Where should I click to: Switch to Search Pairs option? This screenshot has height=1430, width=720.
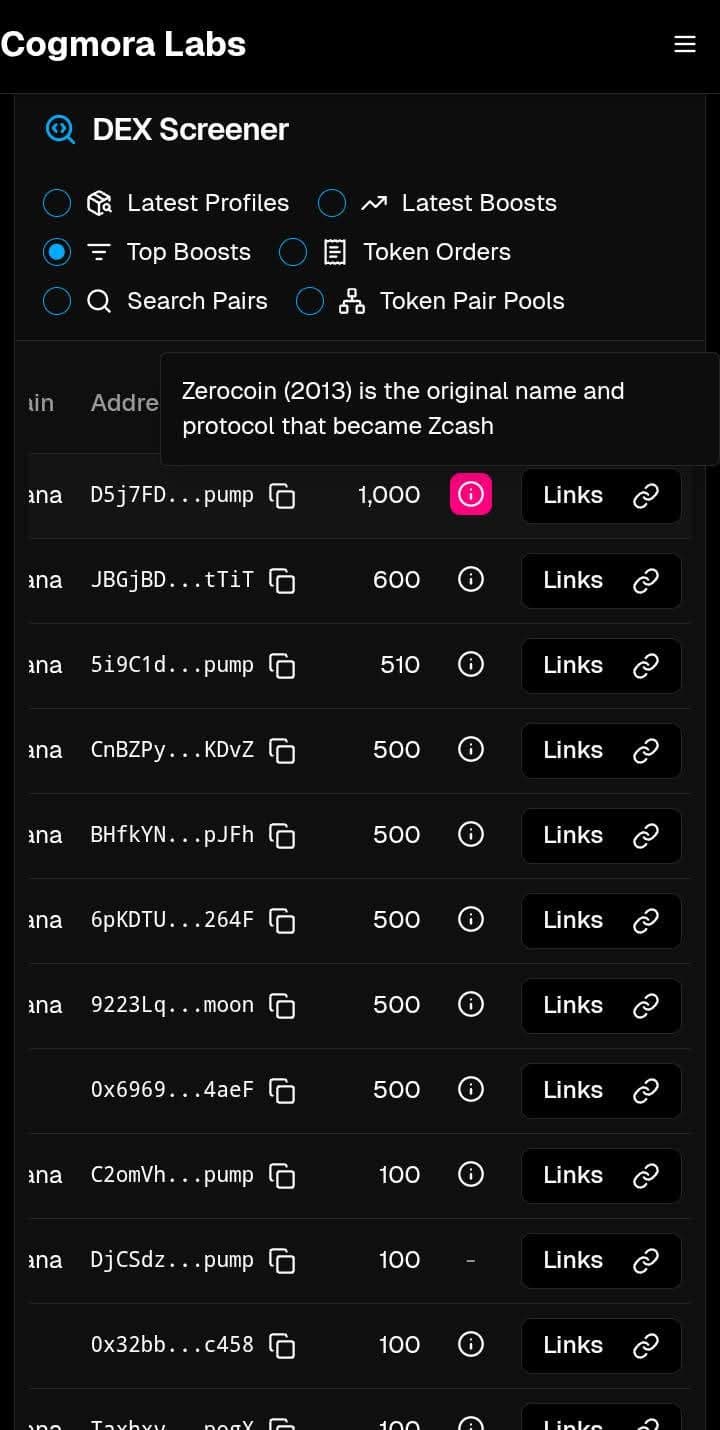click(x=57, y=301)
